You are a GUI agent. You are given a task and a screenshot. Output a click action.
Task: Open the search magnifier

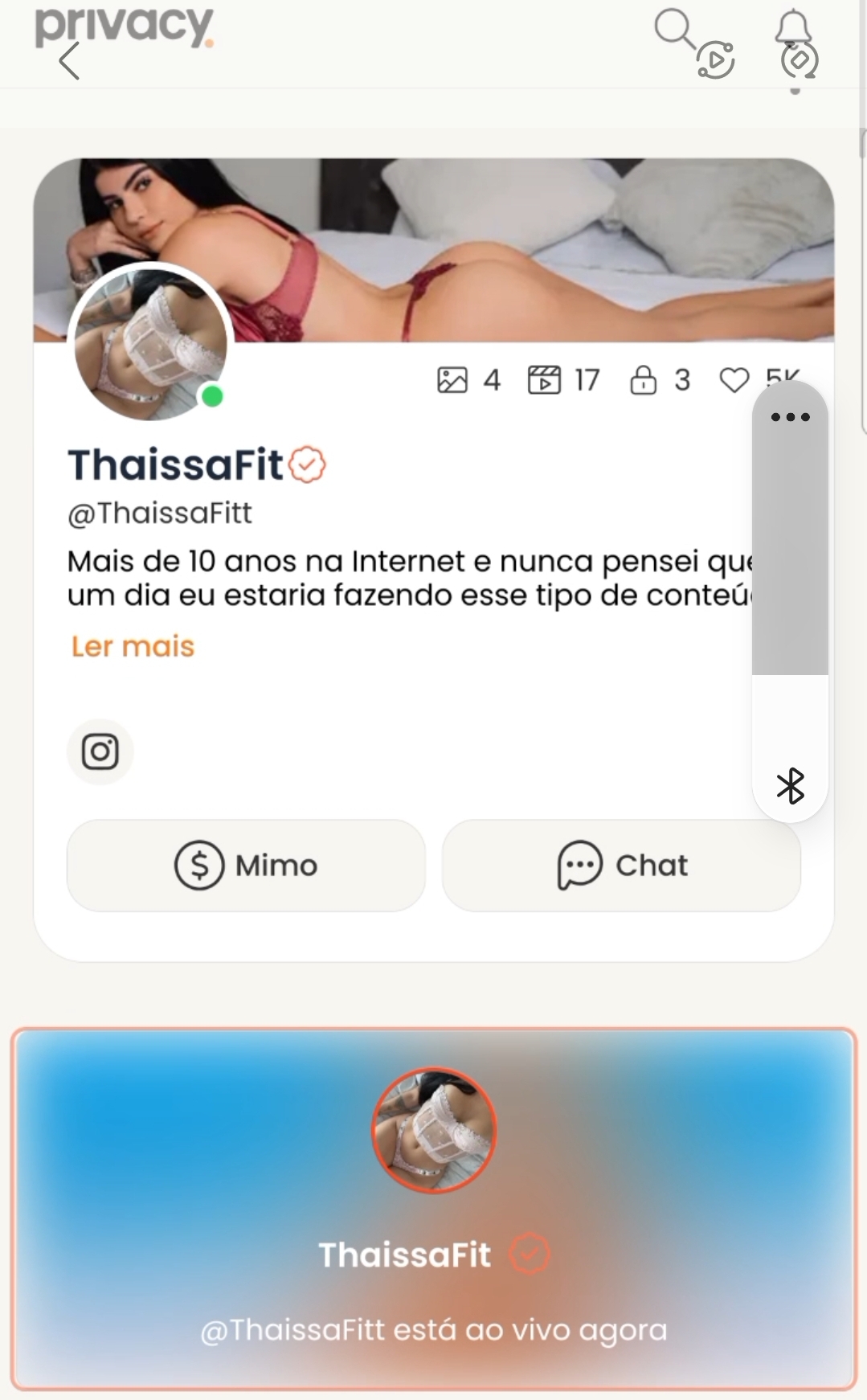tap(673, 28)
